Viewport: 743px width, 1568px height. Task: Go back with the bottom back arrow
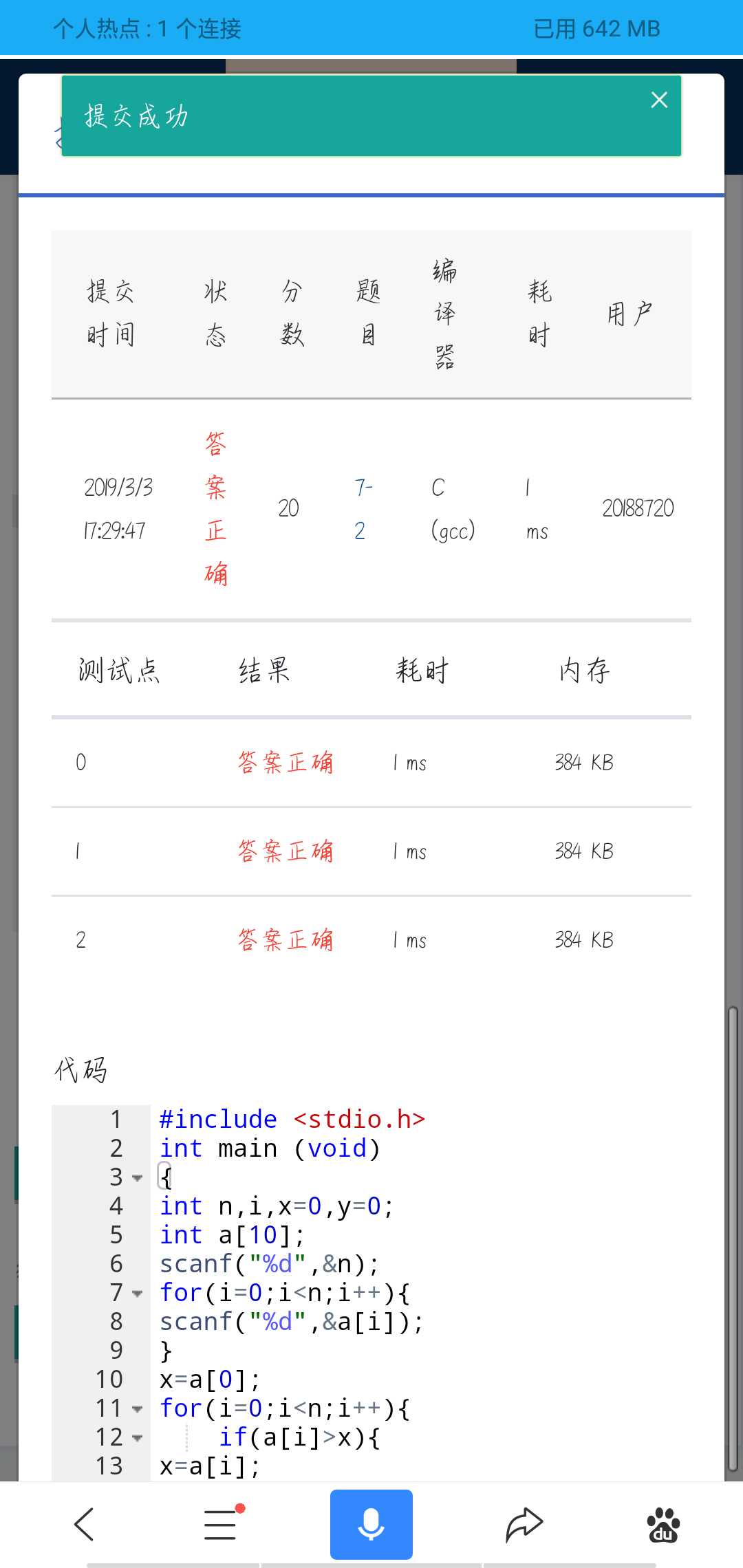pos(84,1525)
